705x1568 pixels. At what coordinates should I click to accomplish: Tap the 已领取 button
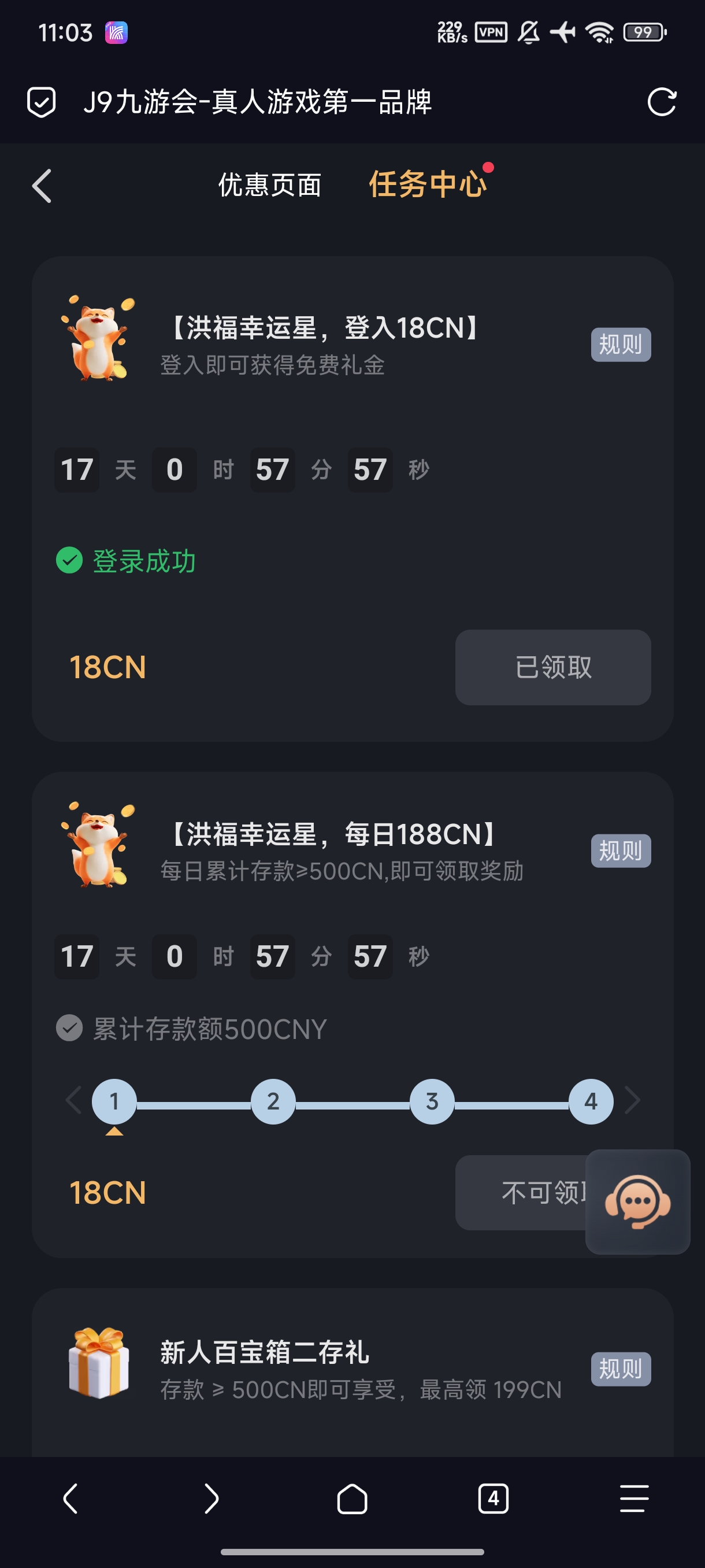click(552, 667)
